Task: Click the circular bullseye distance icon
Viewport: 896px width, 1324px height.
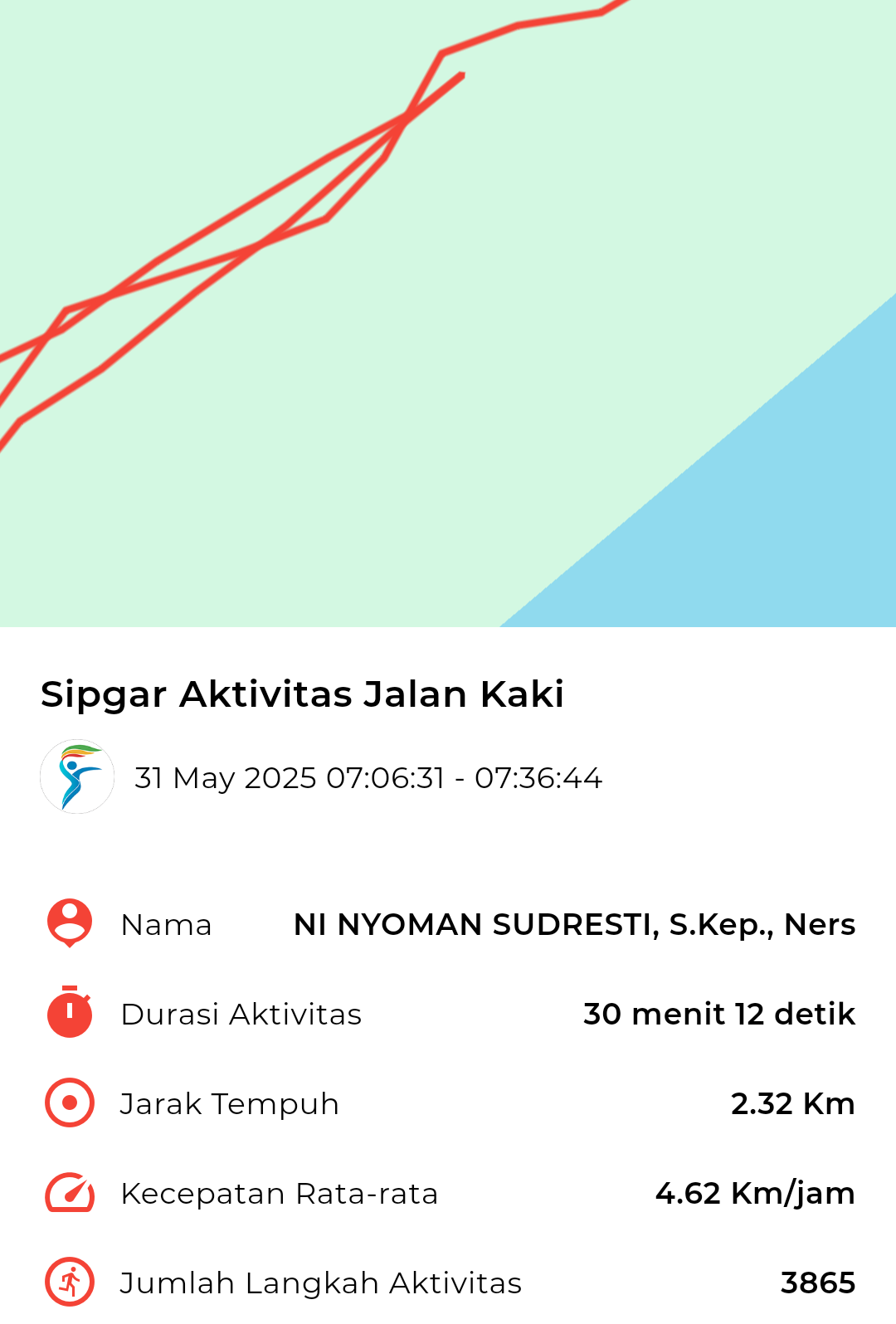Action: (70, 1103)
